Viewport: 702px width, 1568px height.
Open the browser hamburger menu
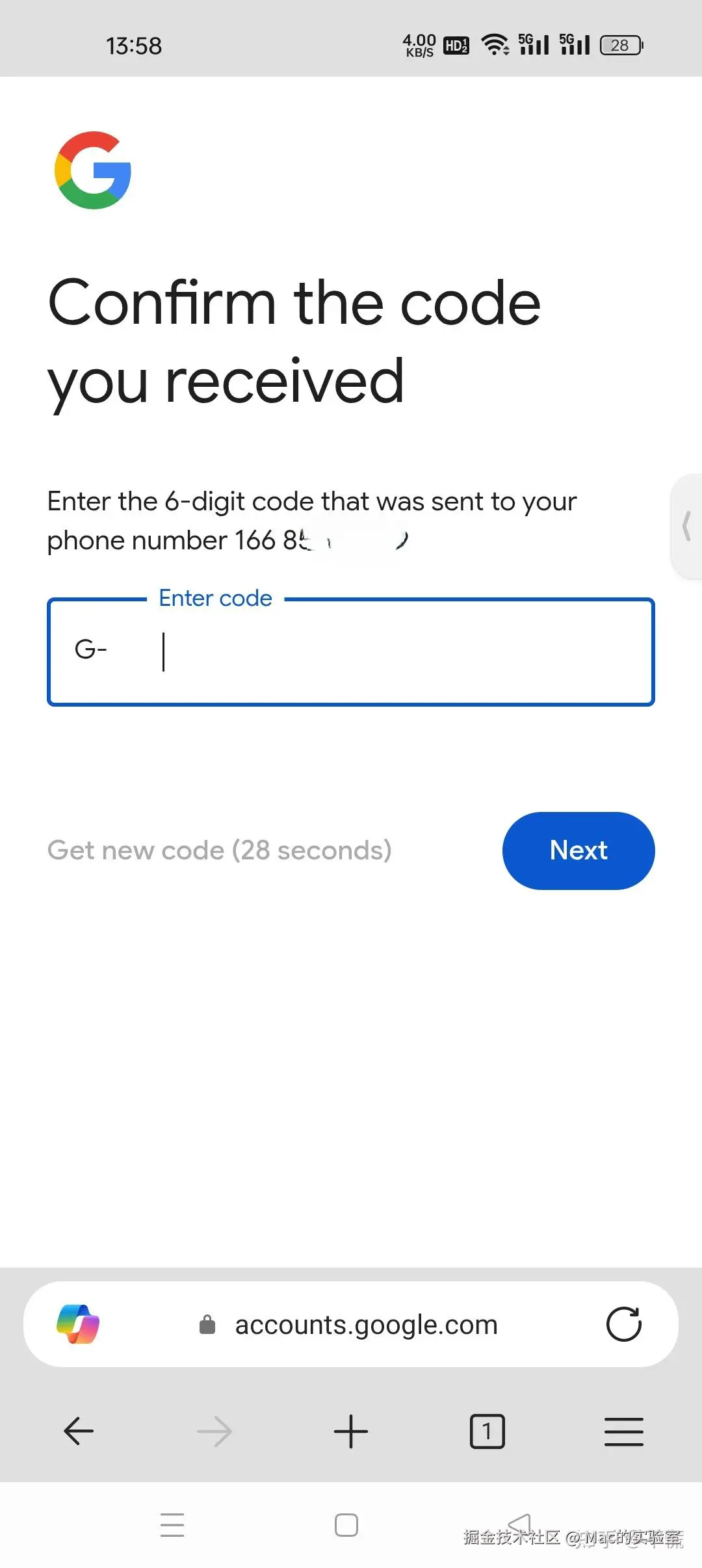click(623, 1431)
